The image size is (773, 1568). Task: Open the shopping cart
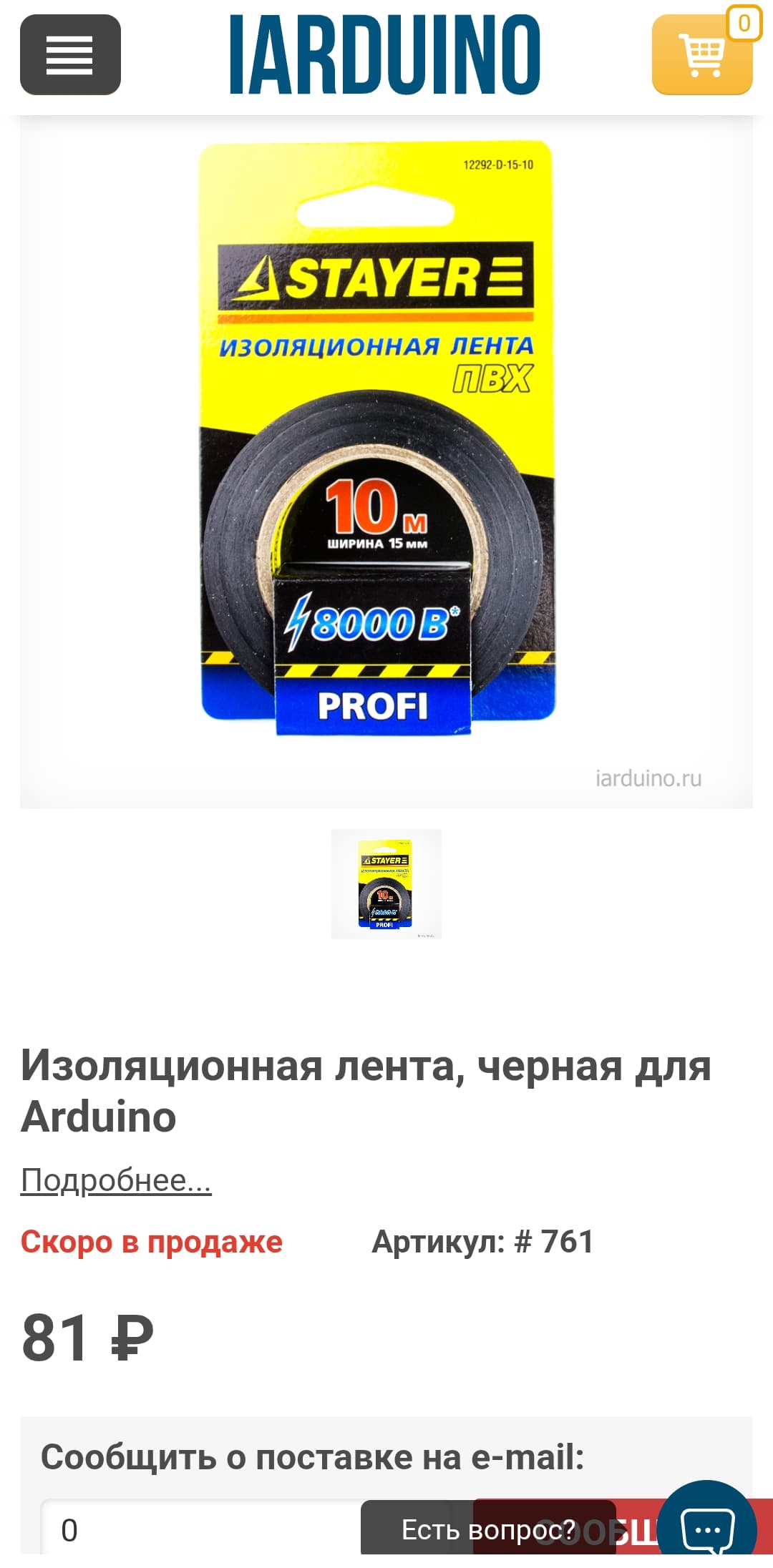tap(702, 54)
